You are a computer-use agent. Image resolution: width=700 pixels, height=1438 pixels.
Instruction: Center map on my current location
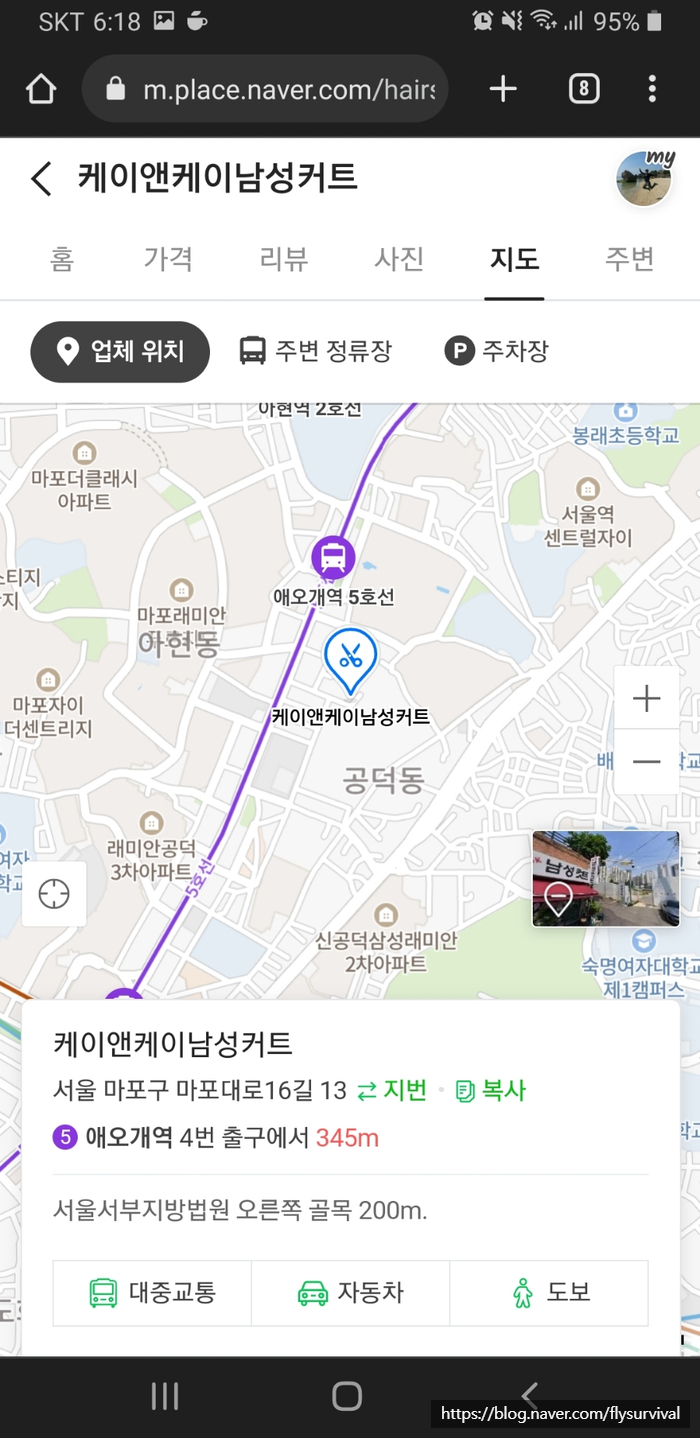(54, 893)
